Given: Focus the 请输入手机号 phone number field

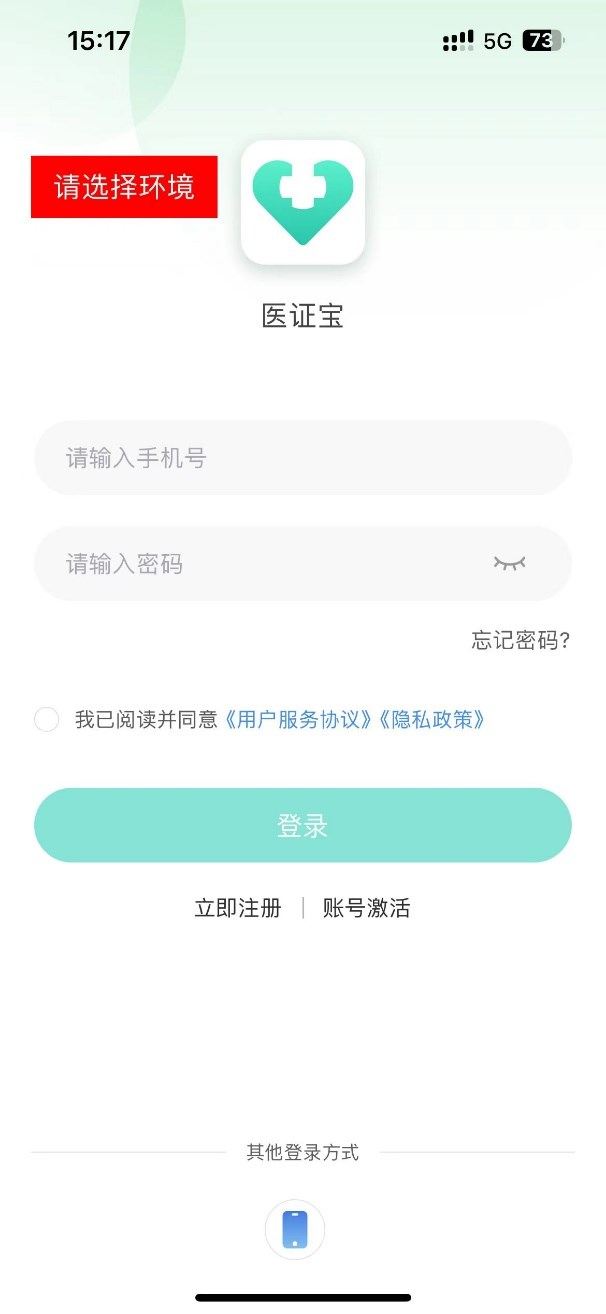Looking at the screenshot, I should point(303,458).
